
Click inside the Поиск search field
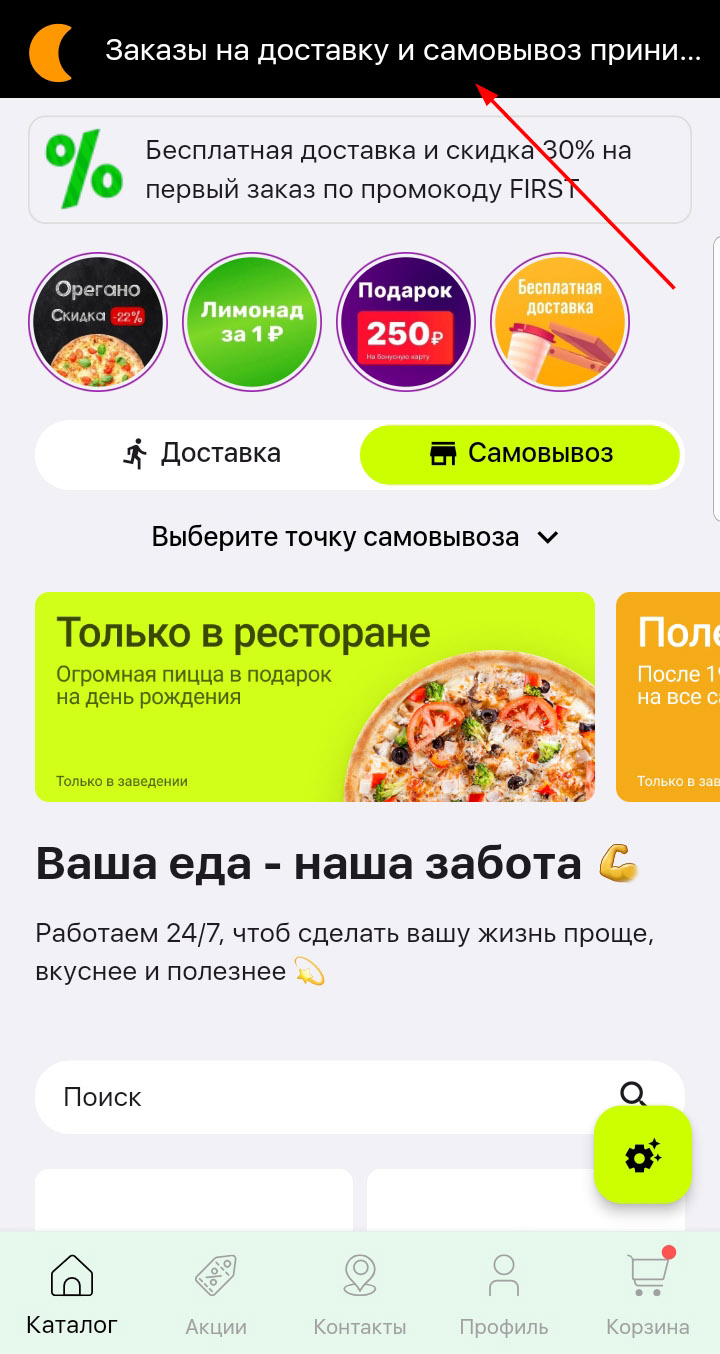point(300,1095)
